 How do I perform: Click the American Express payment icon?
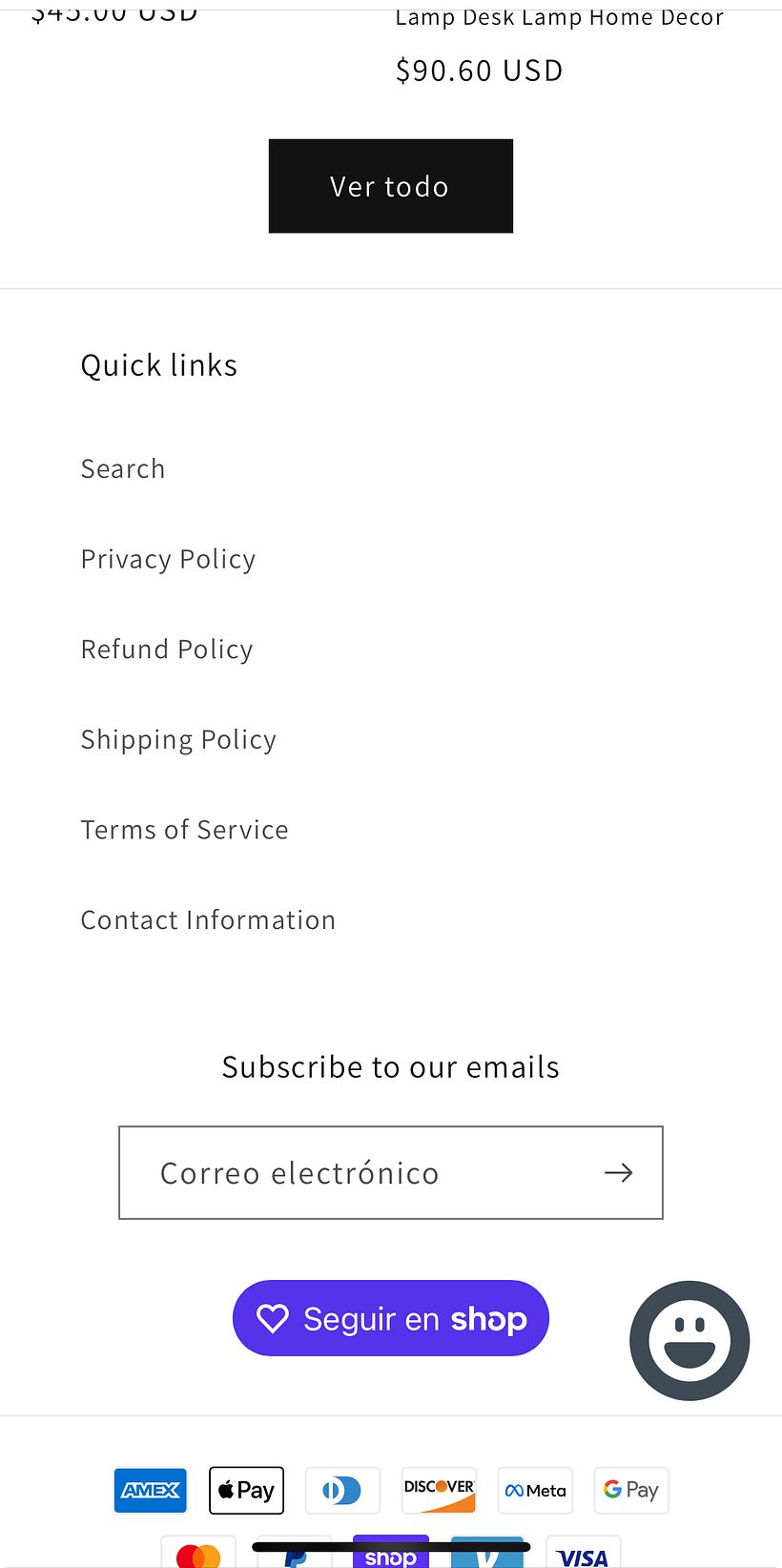[x=150, y=1490]
